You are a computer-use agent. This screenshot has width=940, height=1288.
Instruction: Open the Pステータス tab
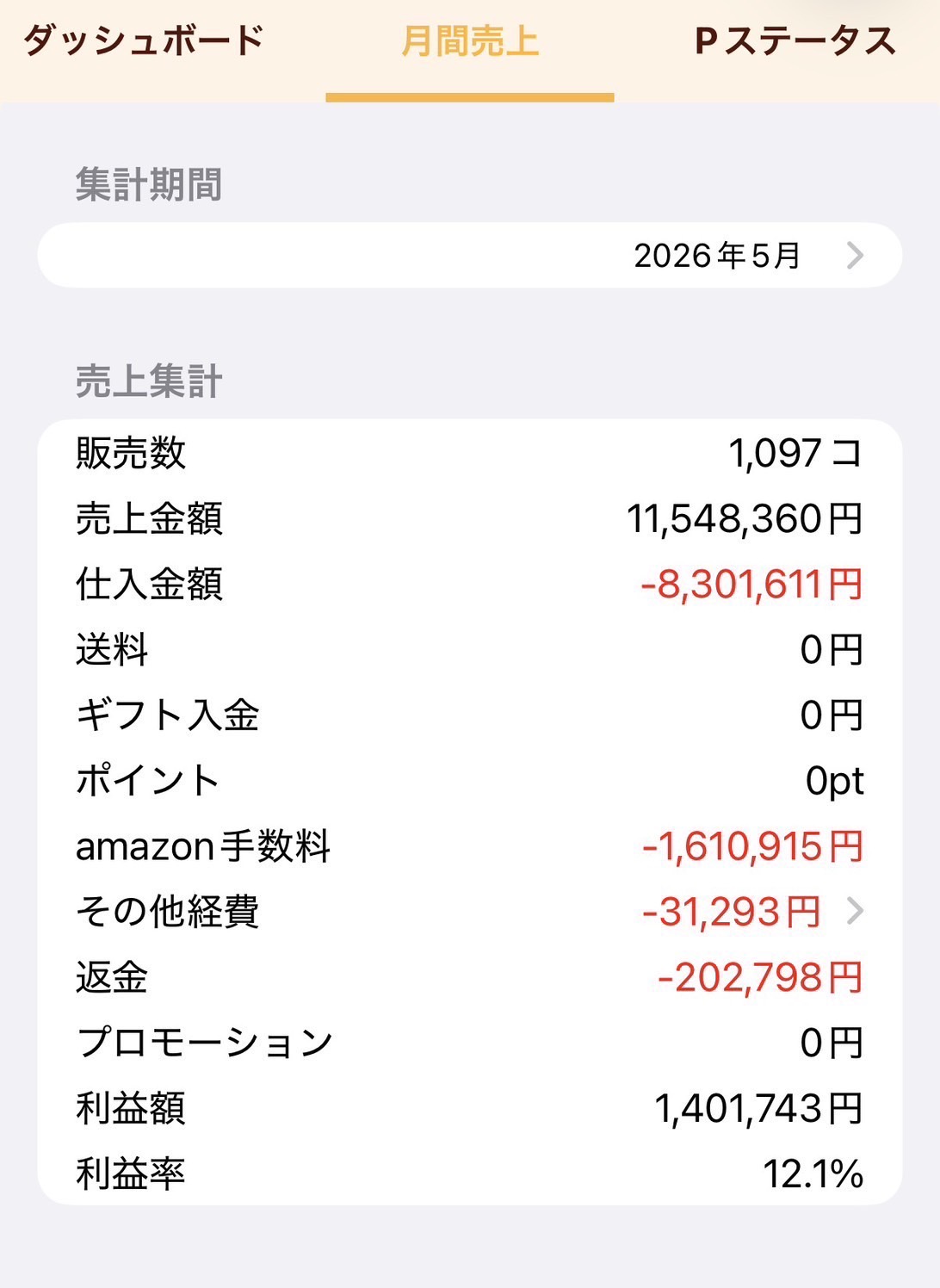pyautogui.click(x=795, y=40)
